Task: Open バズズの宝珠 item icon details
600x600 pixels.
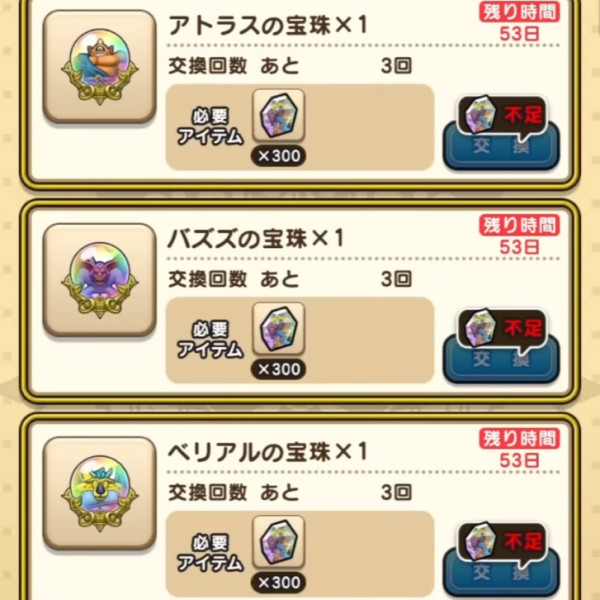Action: tap(100, 279)
